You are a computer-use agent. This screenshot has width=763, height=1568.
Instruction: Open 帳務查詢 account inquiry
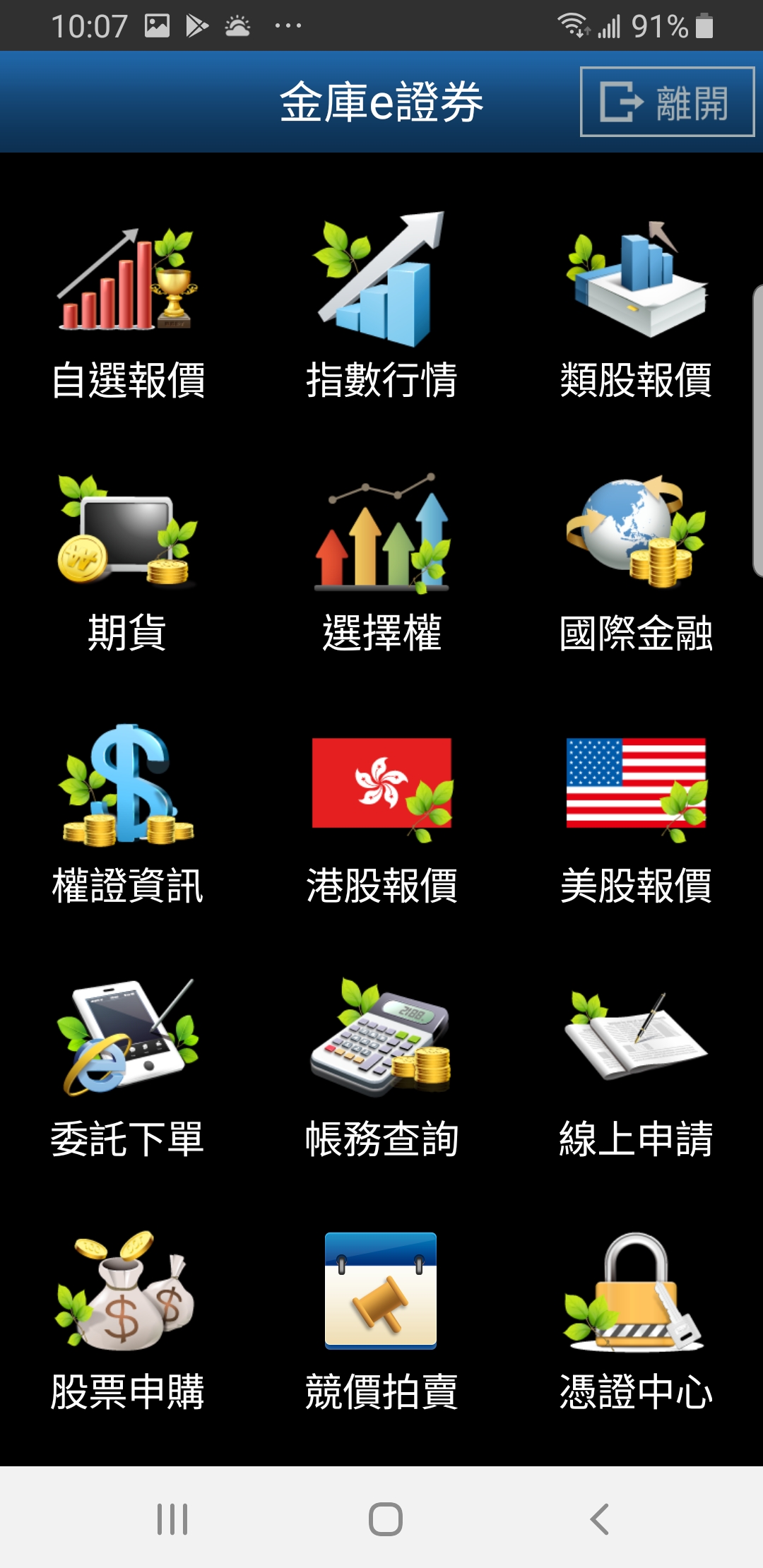coord(381,1069)
